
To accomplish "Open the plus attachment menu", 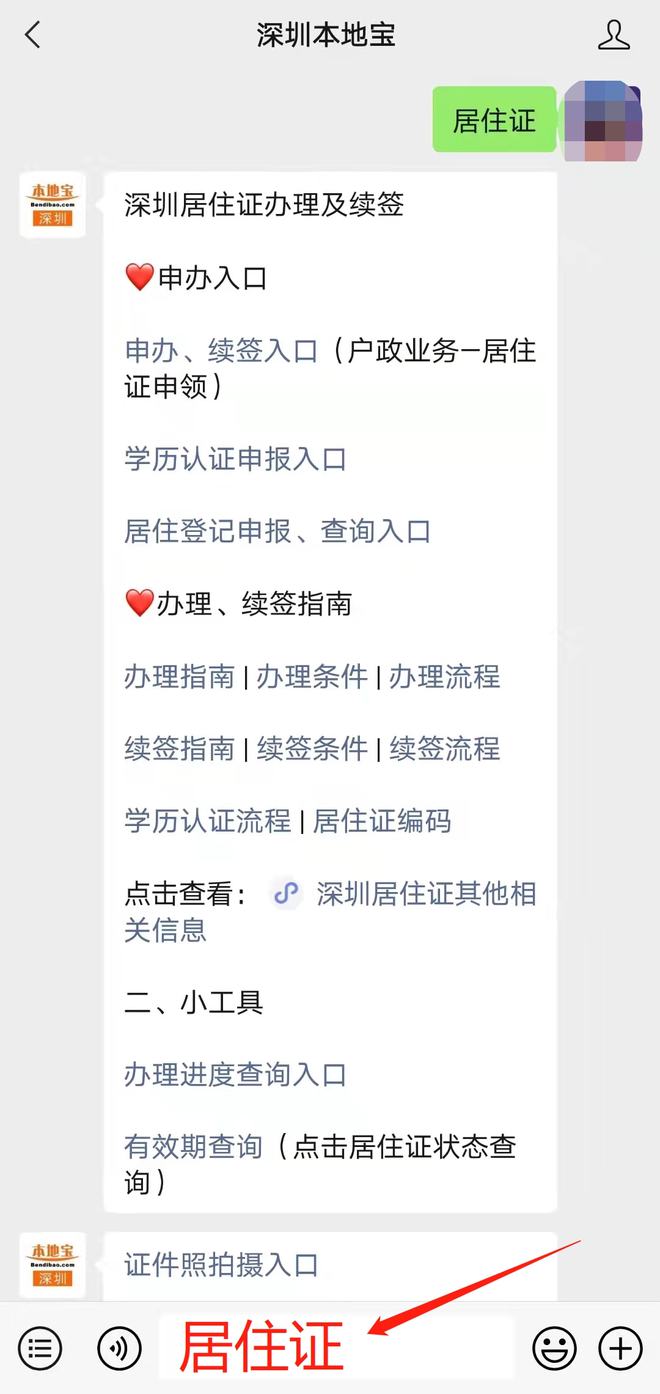I will pos(620,1349).
